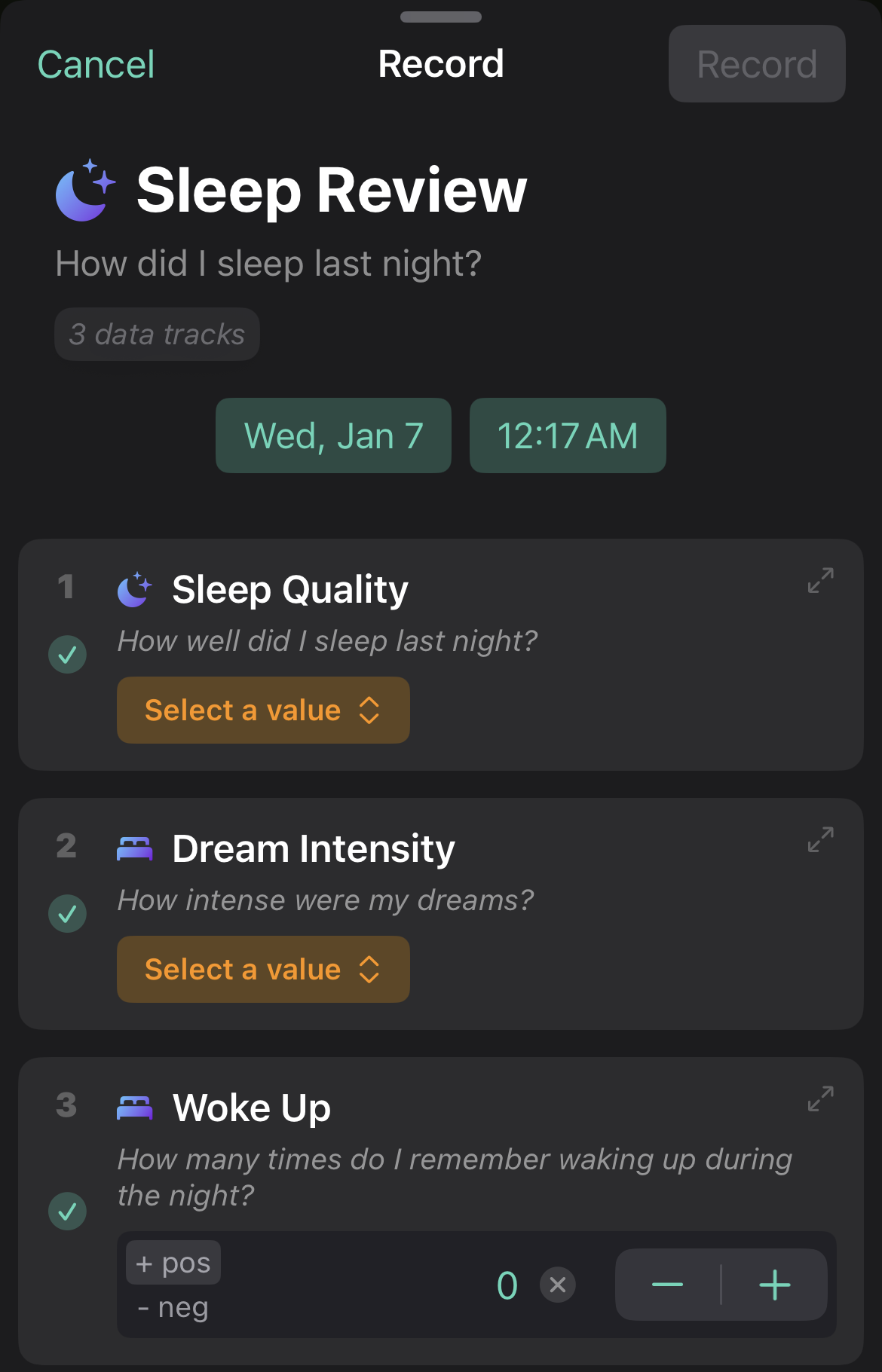Decrease the Woke Up count
882x1372 pixels.
coord(668,1285)
